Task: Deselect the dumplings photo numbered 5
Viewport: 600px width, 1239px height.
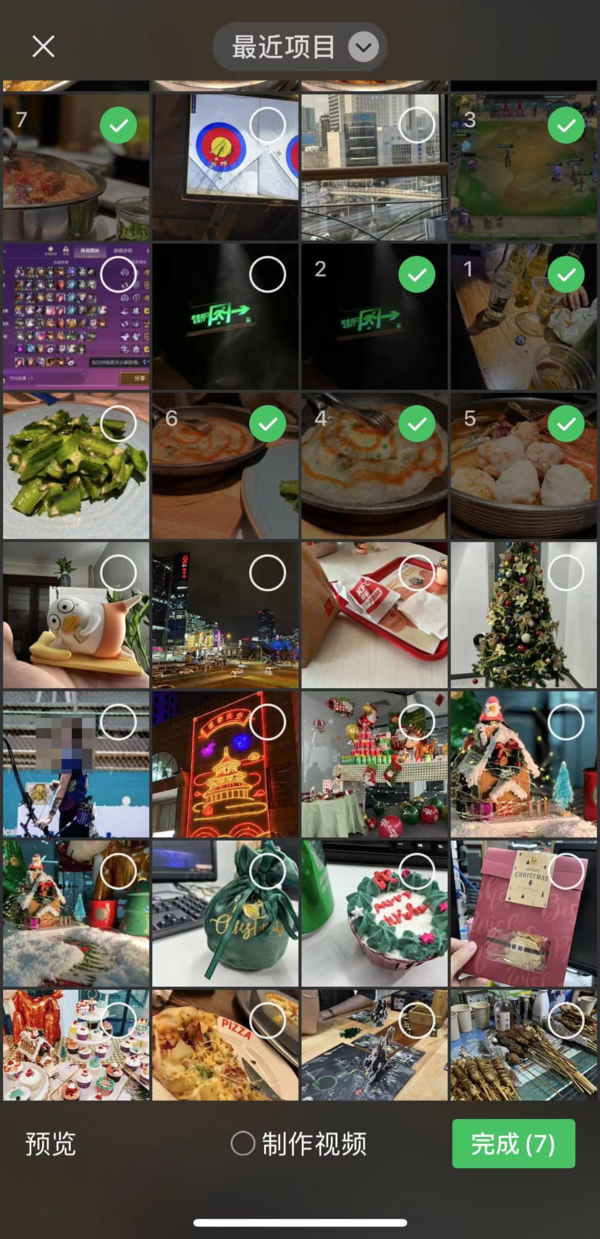Action: coord(566,424)
